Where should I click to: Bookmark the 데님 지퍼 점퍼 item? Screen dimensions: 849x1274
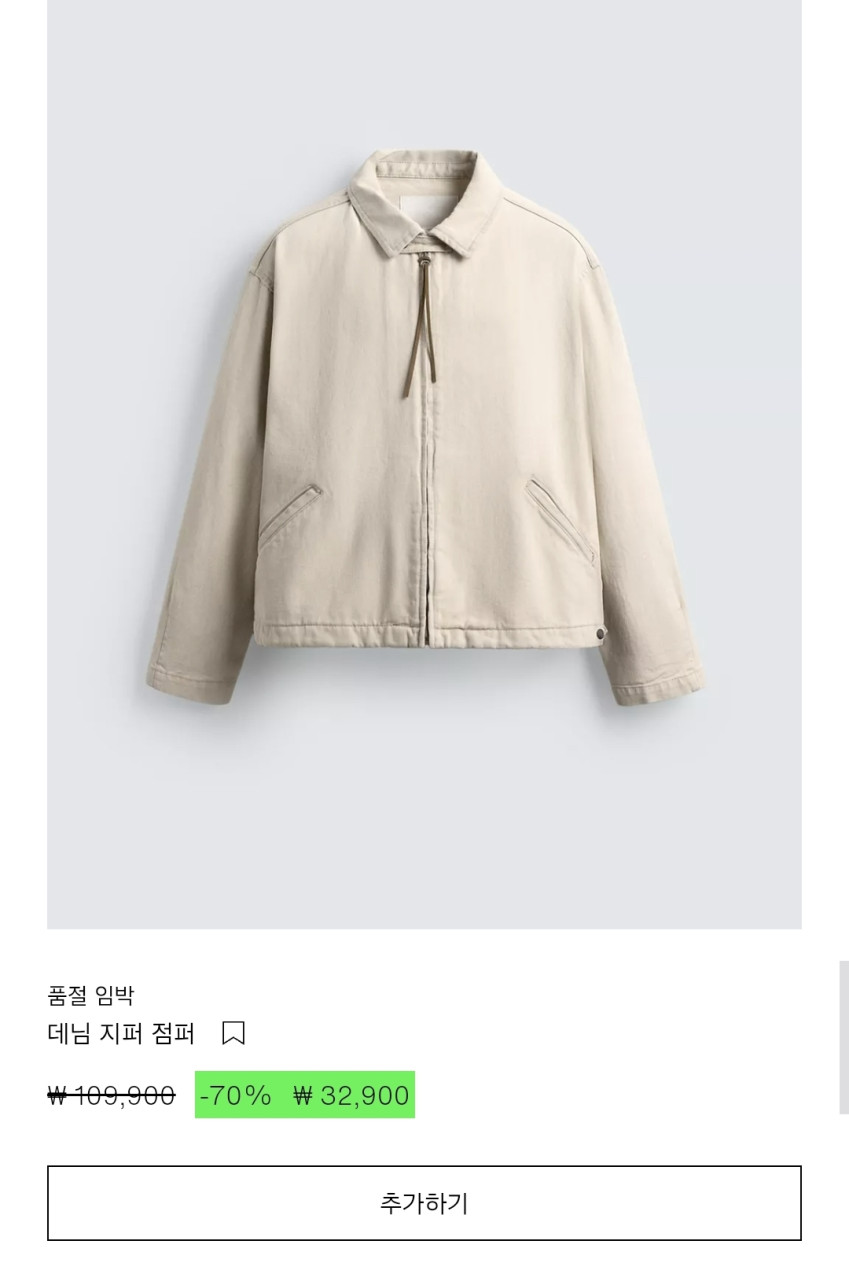pos(233,1033)
